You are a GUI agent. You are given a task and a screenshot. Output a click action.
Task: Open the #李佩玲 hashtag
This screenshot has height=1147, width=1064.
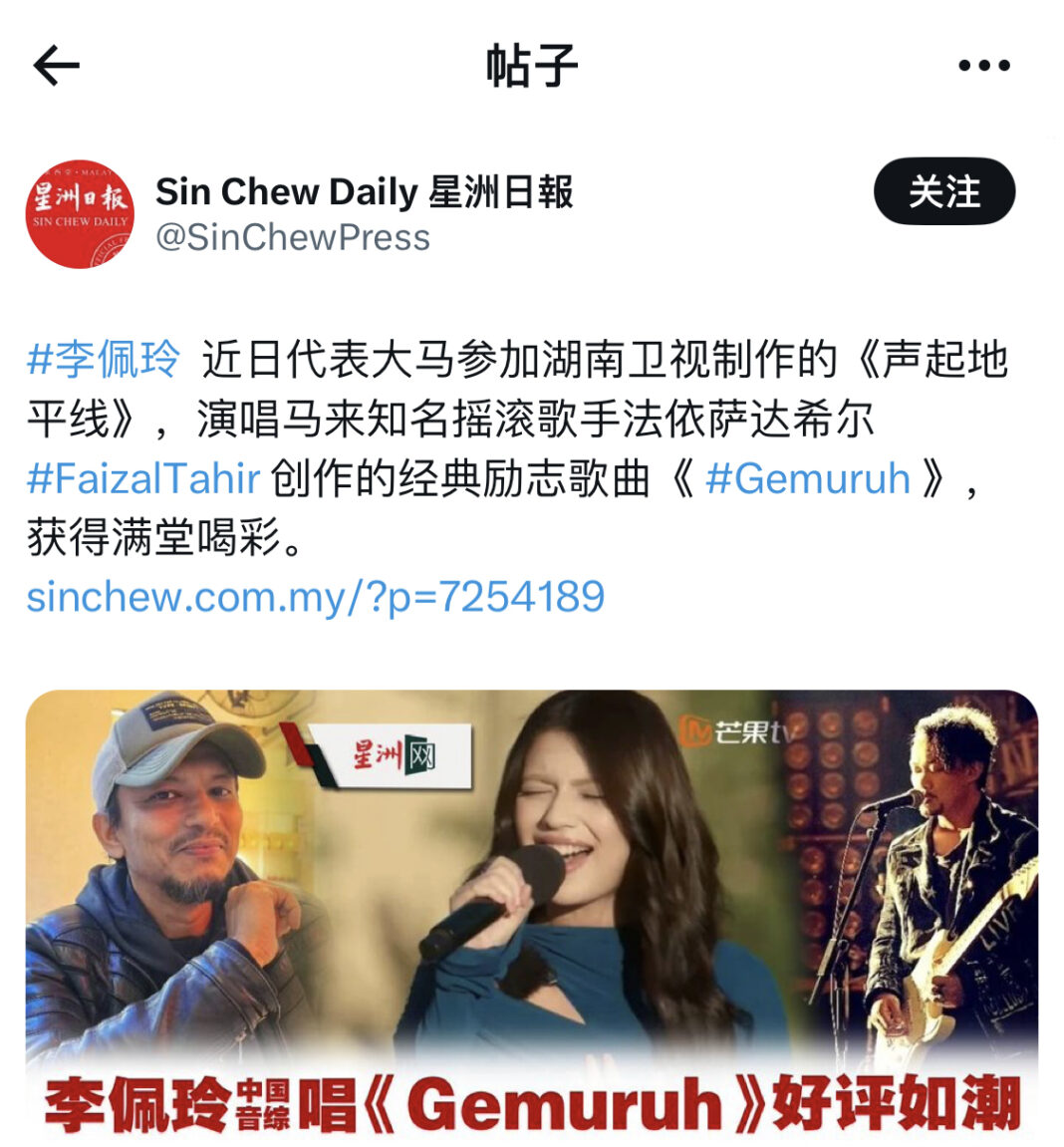[x=105, y=360]
